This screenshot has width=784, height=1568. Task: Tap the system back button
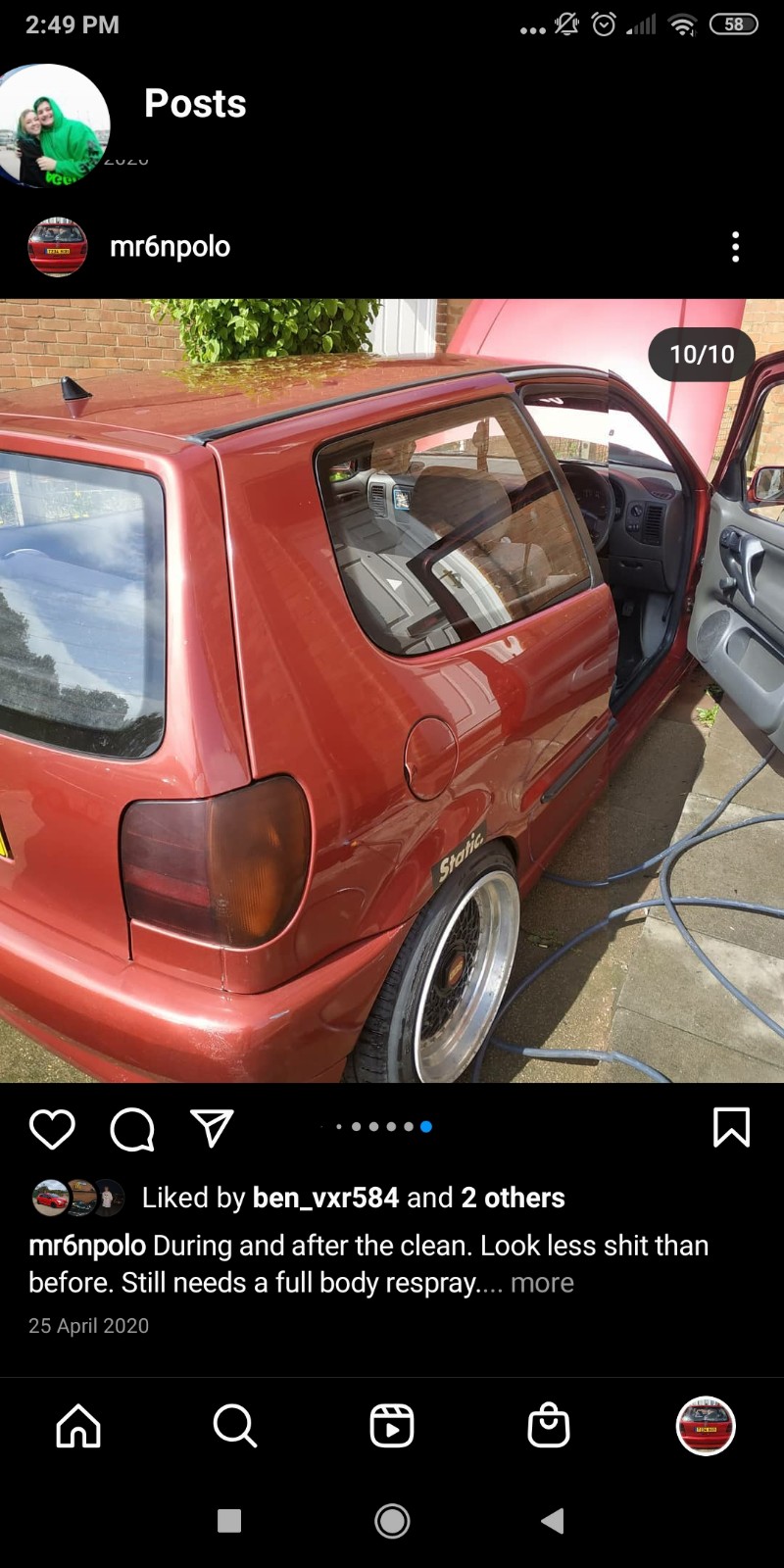(553, 1521)
